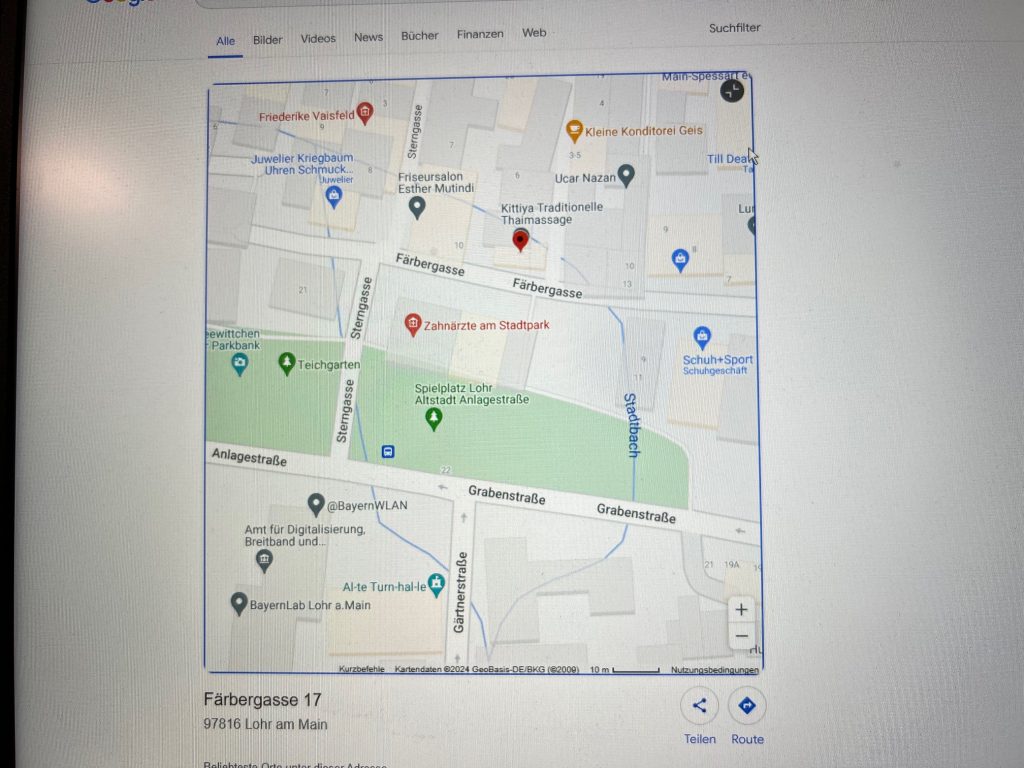Open the Suchfilter options
The height and width of the screenshot is (768, 1024).
coord(734,28)
